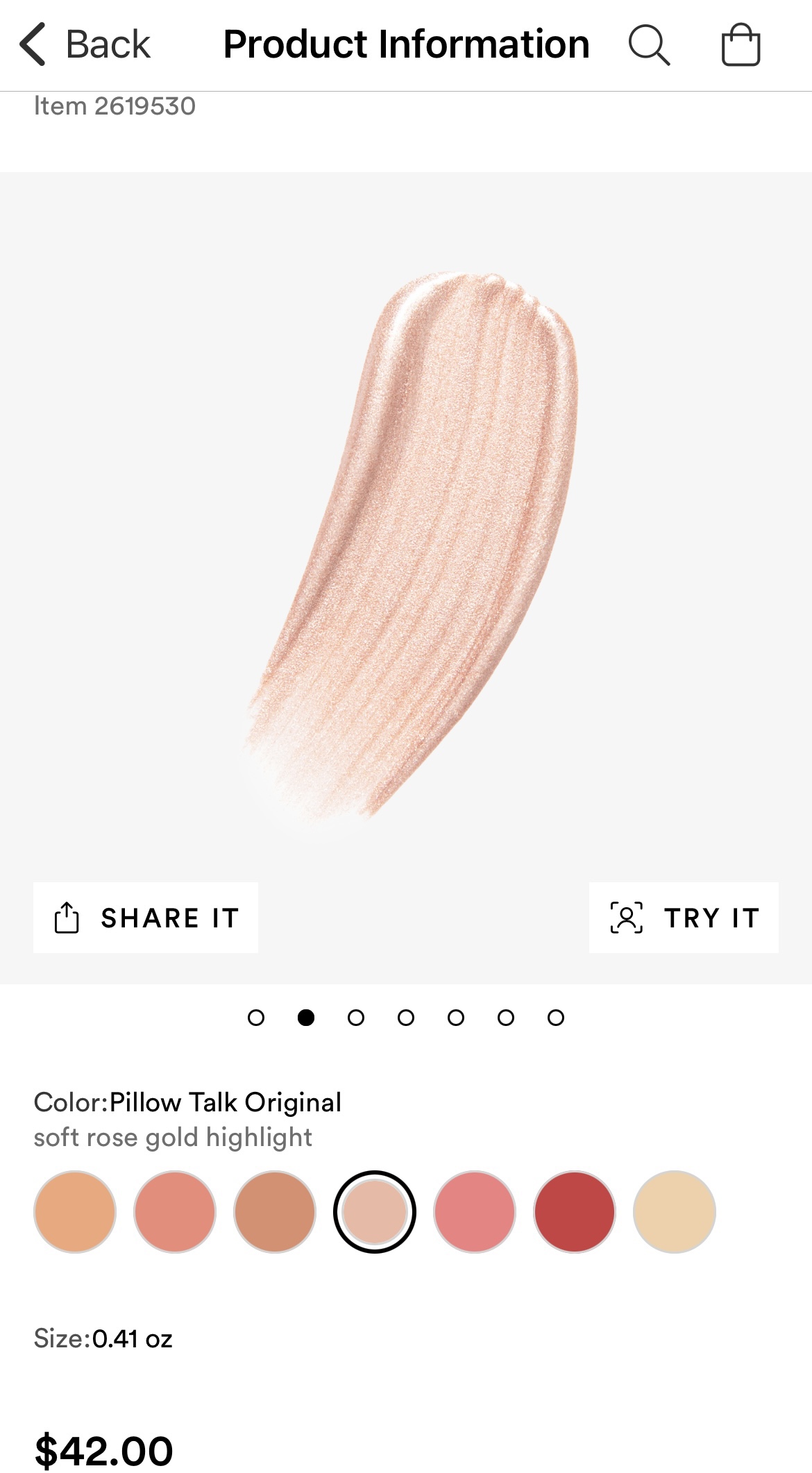Jump to the last image dot
Screen dimensions: 812x1473
556,1018
